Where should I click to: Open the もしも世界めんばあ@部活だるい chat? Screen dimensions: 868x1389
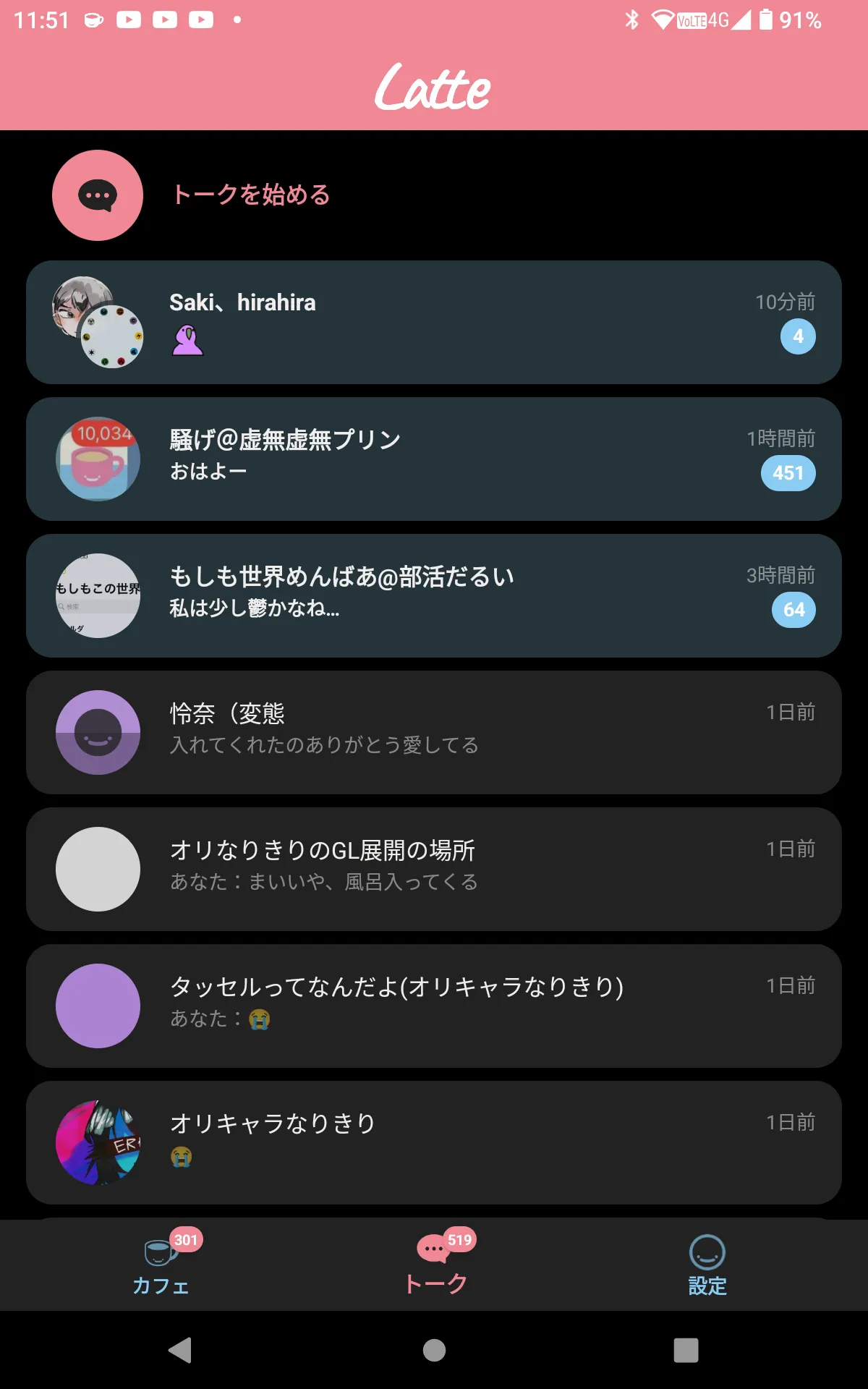(434, 595)
